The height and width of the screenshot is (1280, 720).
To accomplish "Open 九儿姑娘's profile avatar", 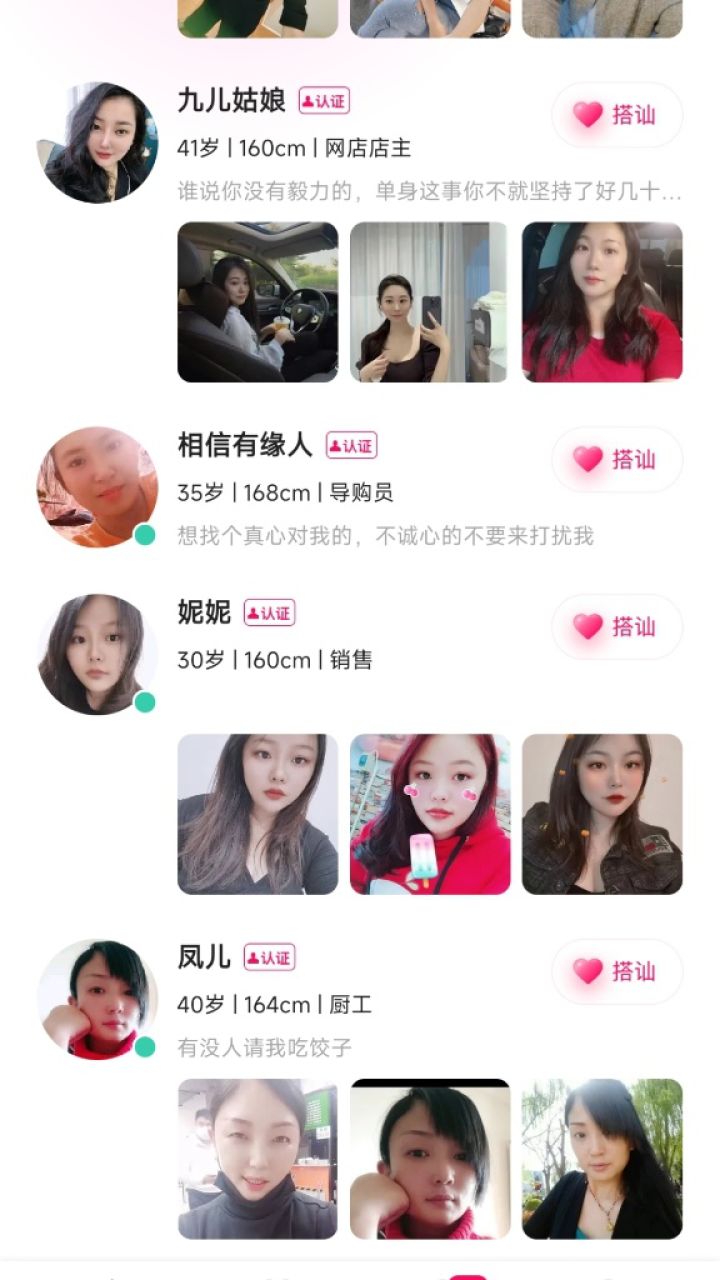I will [x=98, y=143].
